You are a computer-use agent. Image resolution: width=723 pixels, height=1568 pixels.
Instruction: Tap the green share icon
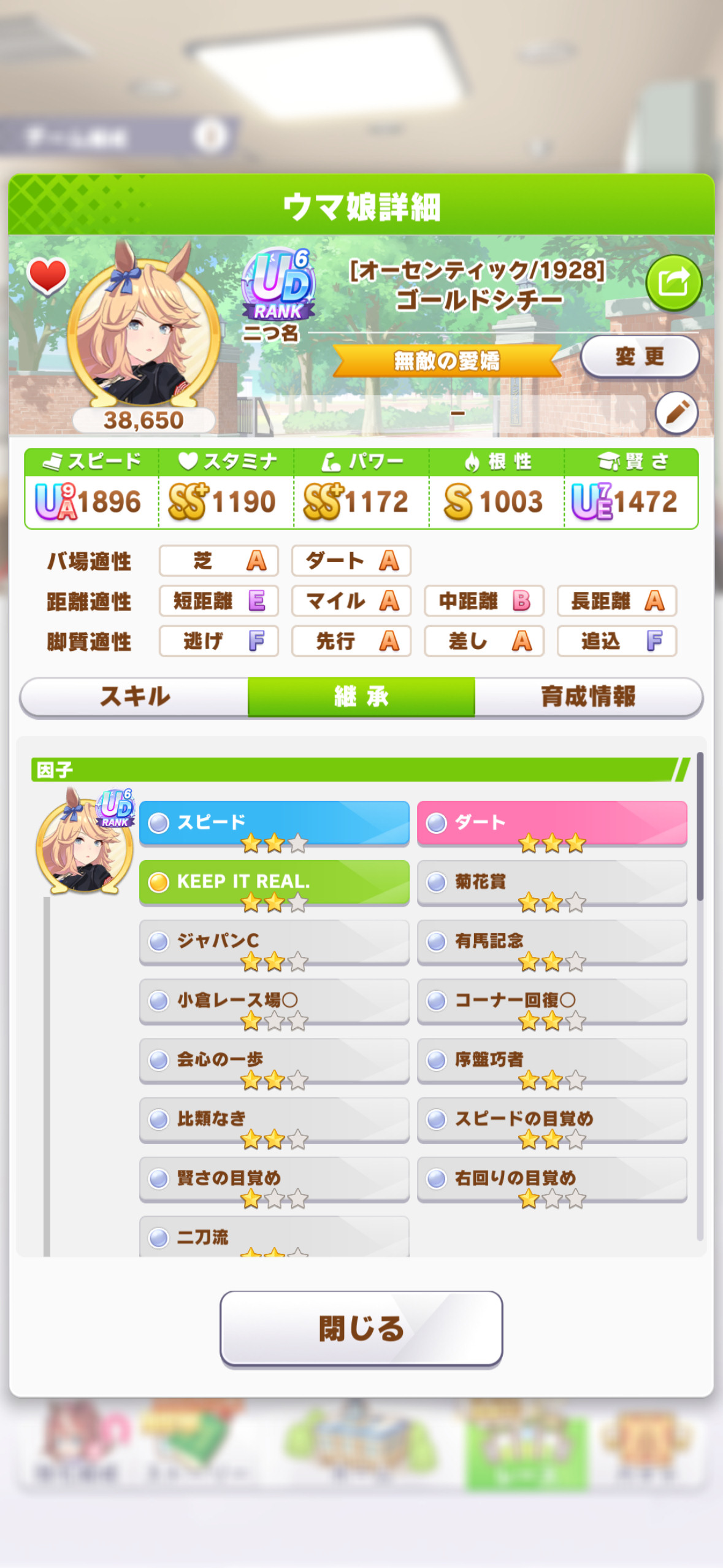click(673, 283)
